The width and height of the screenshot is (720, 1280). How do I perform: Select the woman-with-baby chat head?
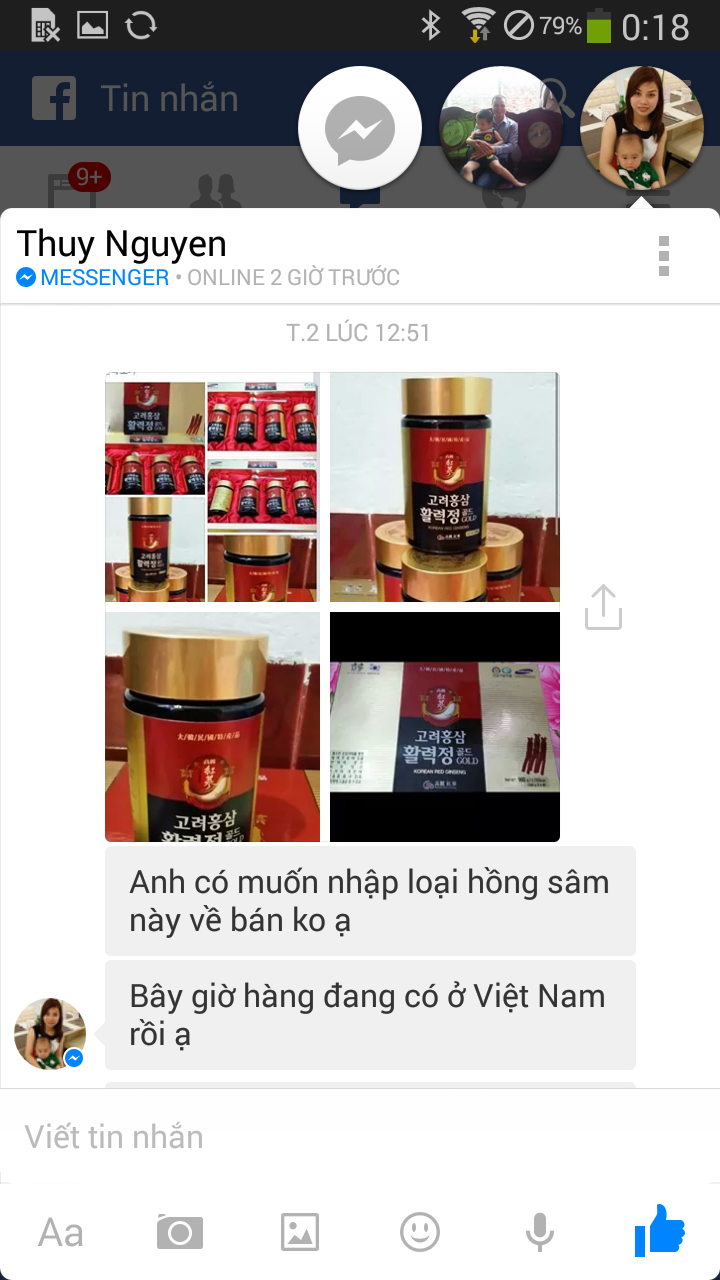pos(642,128)
